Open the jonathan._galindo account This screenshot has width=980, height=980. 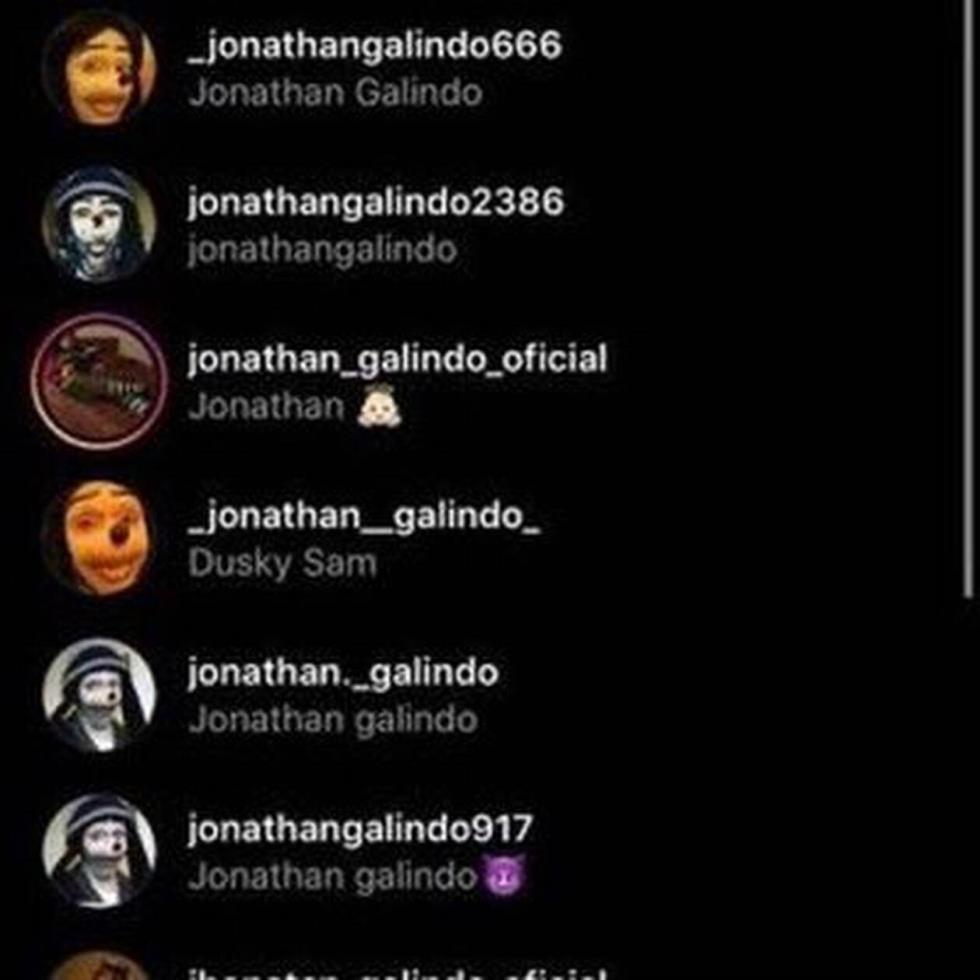[x=342, y=674]
